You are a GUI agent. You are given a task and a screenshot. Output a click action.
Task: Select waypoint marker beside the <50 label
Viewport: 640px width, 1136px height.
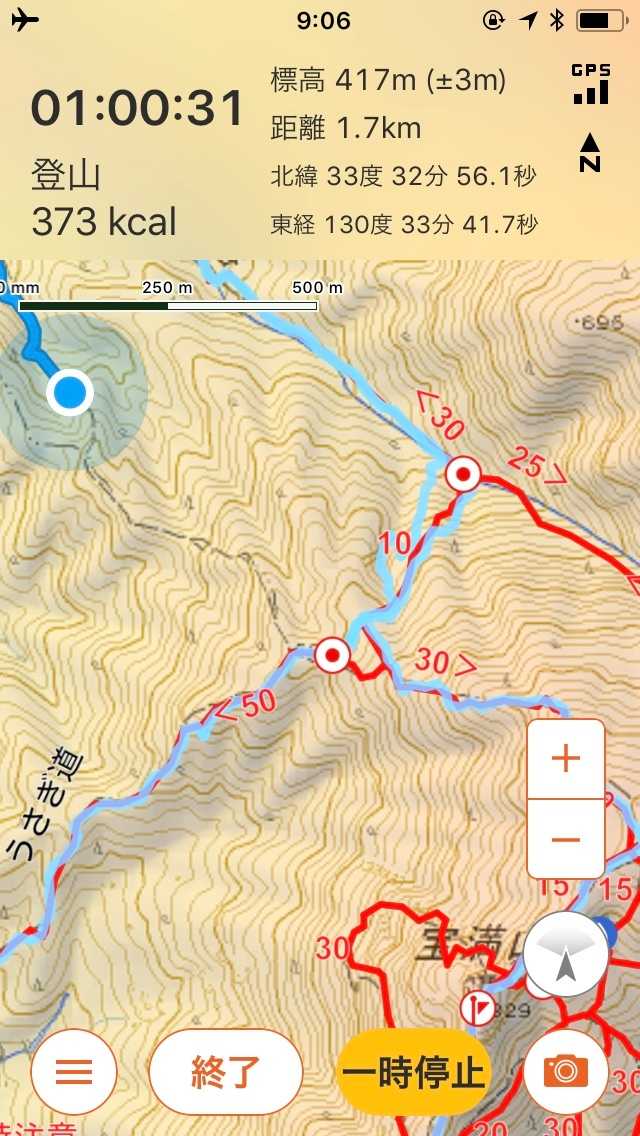(333, 656)
